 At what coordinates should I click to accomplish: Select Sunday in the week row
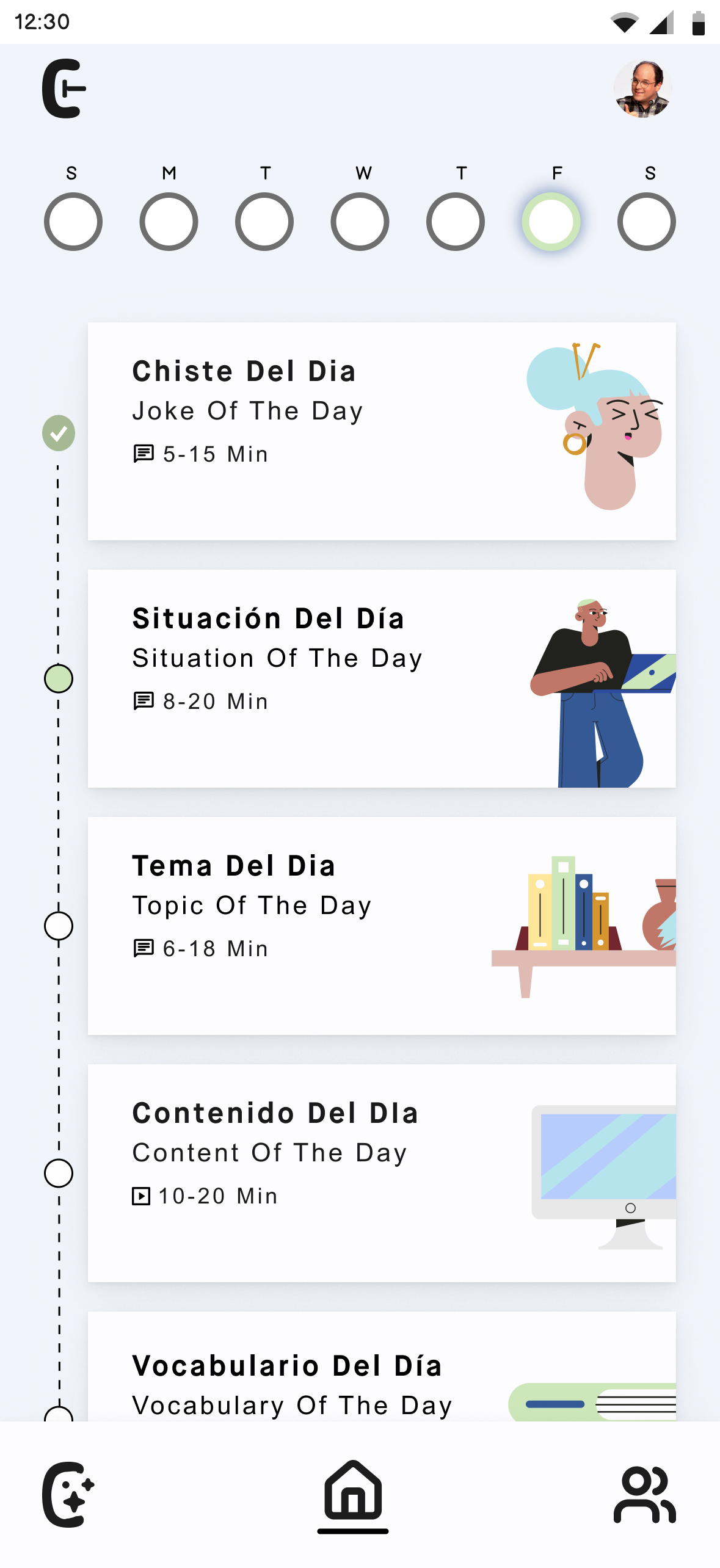pyautogui.click(x=73, y=221)
